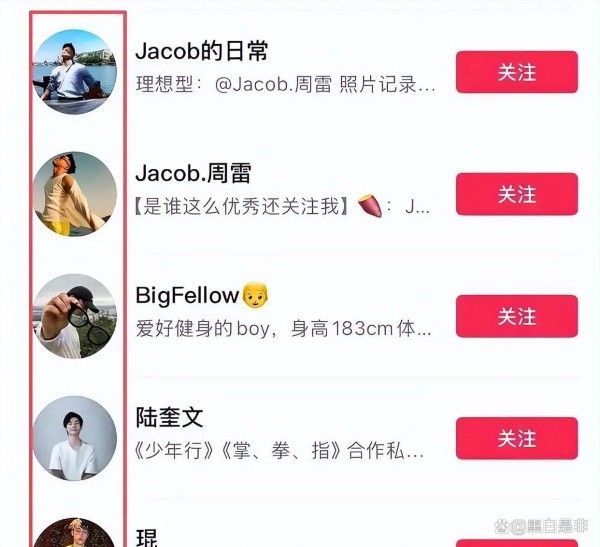Screen dimensions: 600x547
Task: Tap 关注 next to Jacob.周雷
Action: pos(516,194)
